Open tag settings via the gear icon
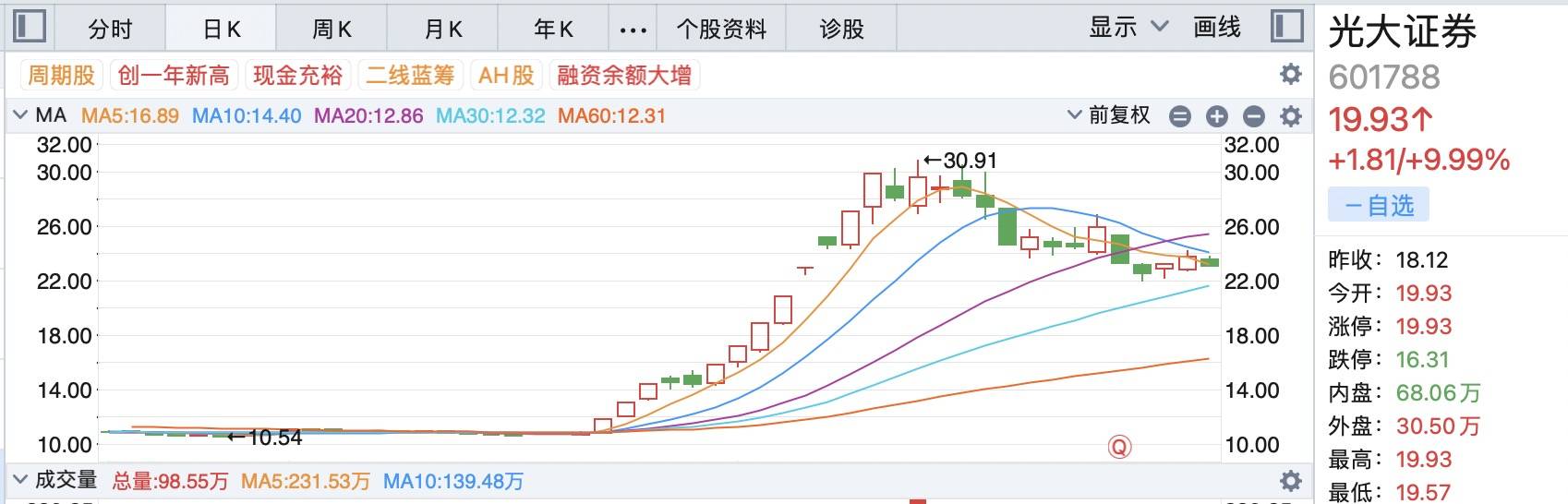This screenshot has height=504, width=1568. point(1291,75)
